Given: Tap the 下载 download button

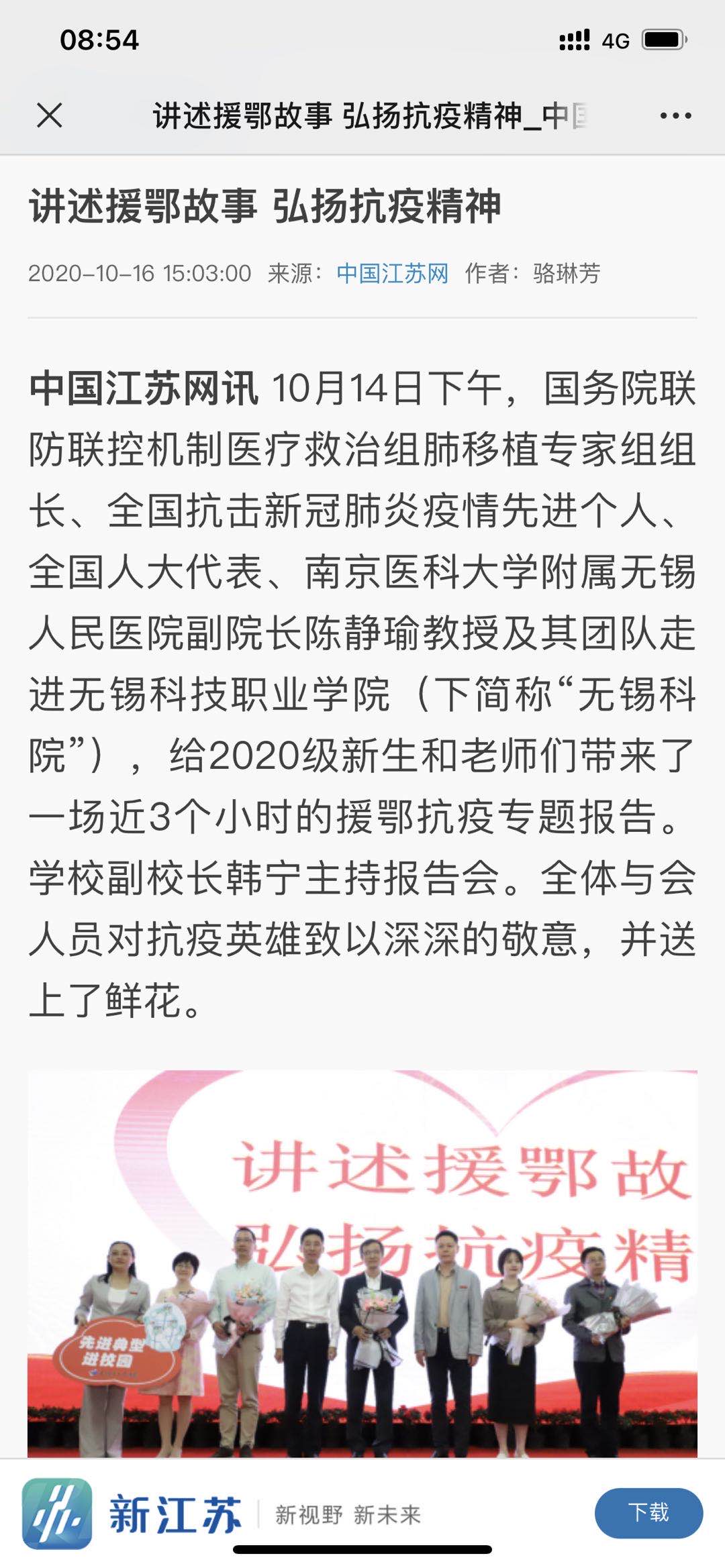Looking at the screenshot, I should click(648, 1513).
